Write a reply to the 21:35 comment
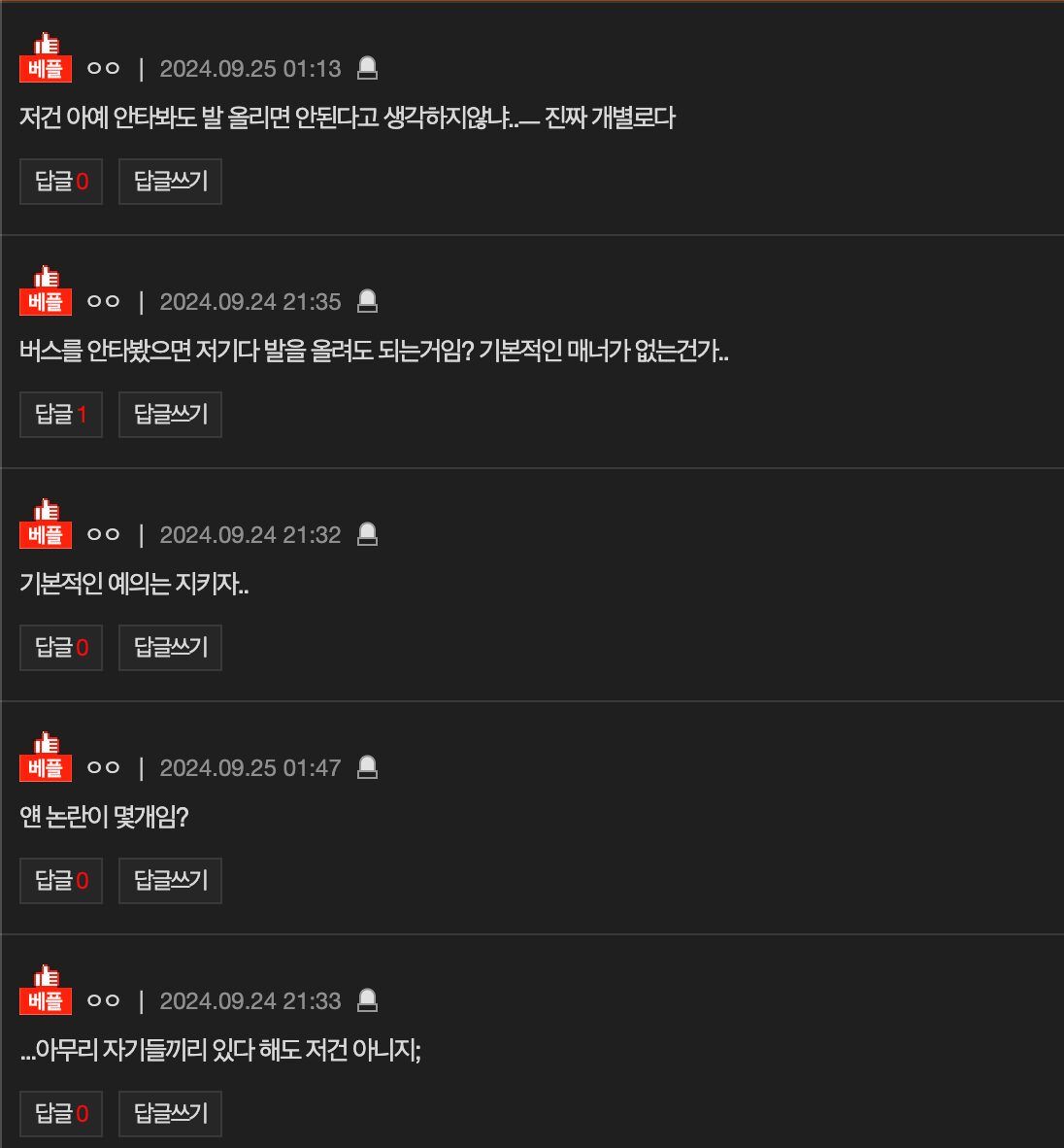 click(170, 415)
